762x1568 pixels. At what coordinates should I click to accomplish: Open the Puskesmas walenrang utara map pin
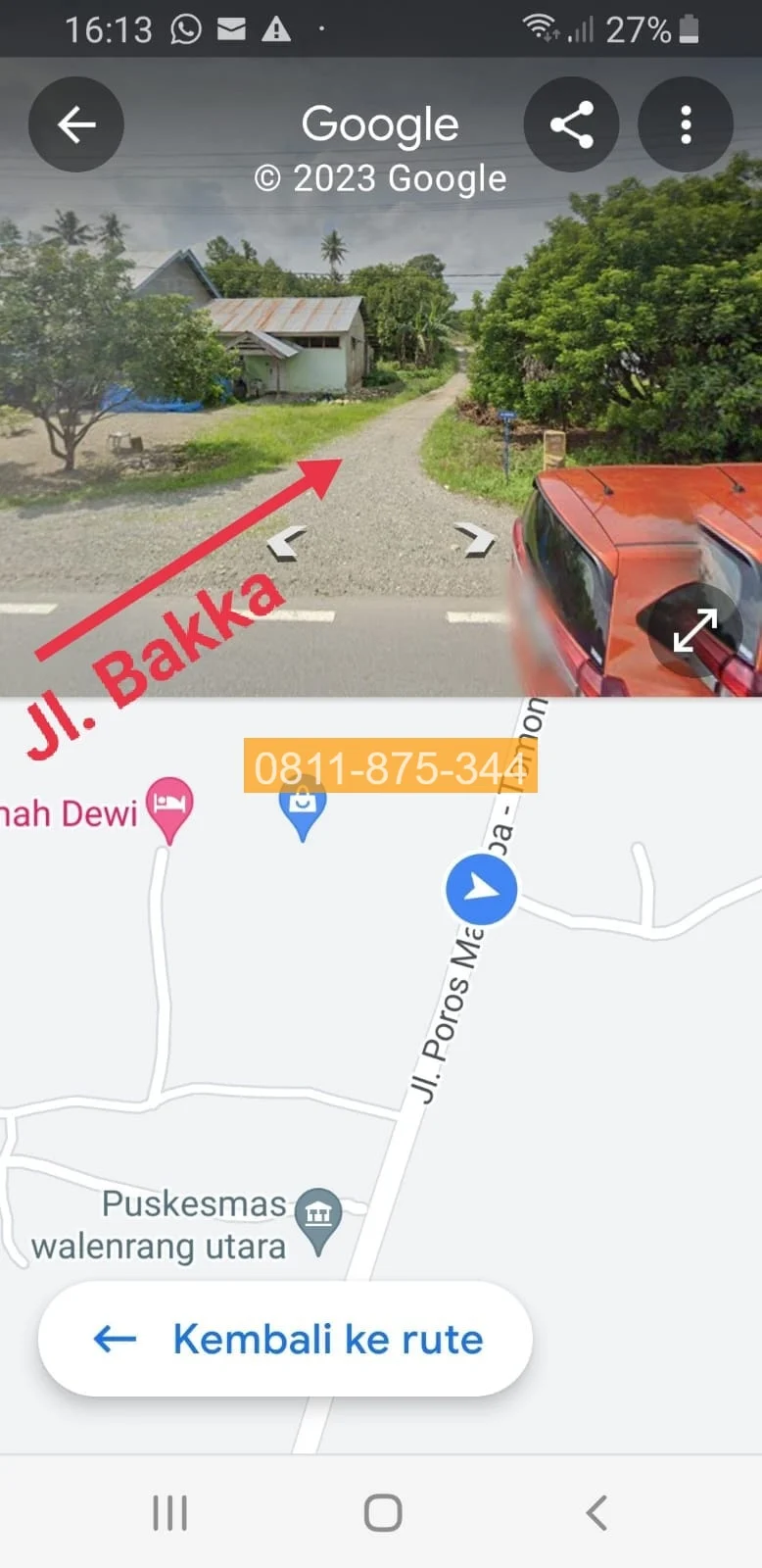(x=318, y=1220)
